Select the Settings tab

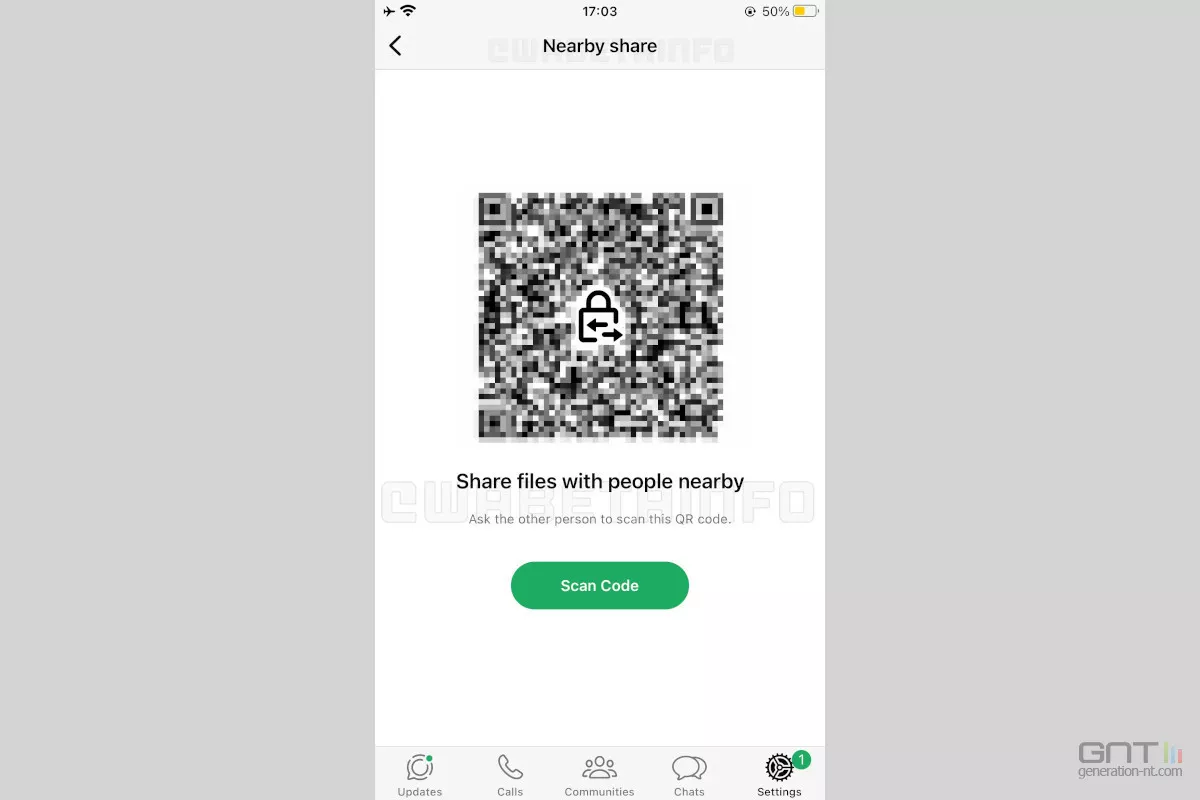pos(779,774)
